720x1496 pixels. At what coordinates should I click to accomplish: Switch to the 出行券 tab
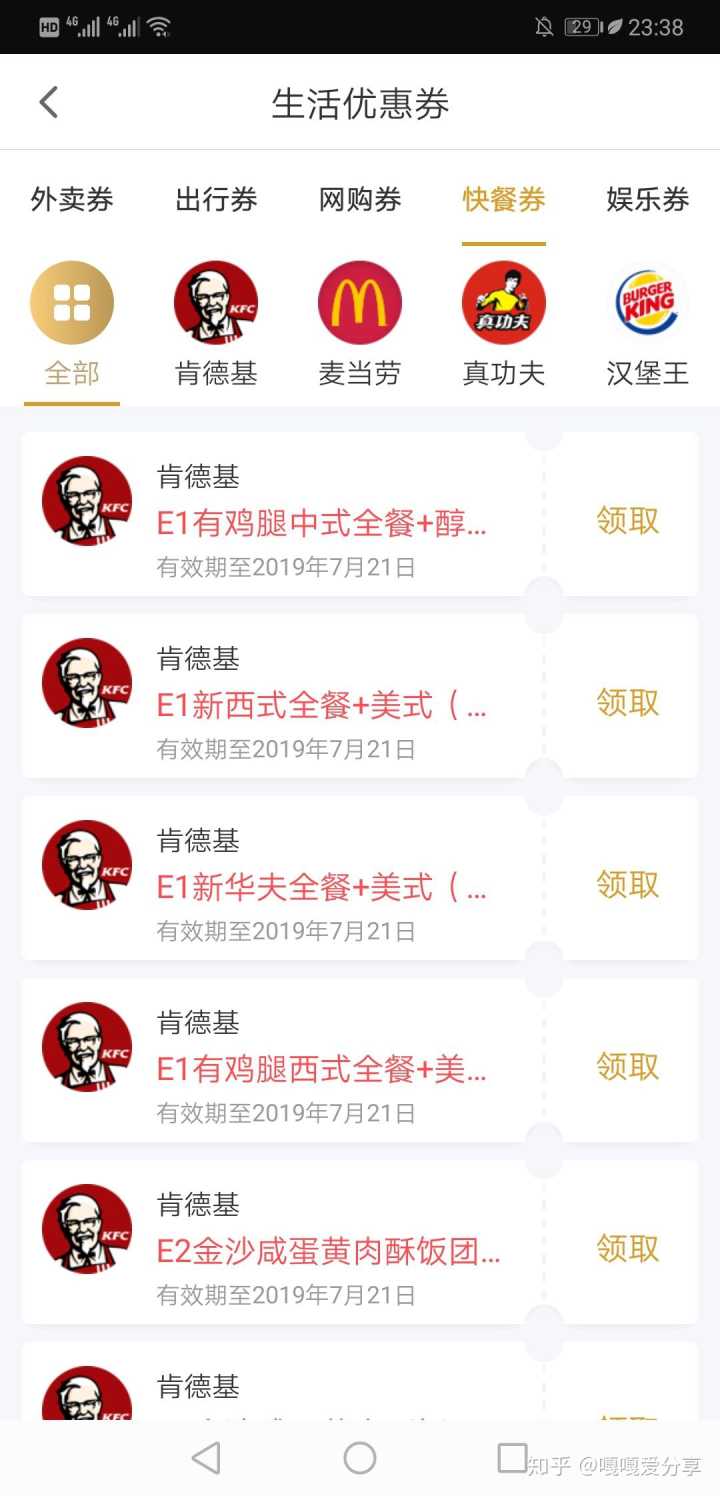click(216, 200)
